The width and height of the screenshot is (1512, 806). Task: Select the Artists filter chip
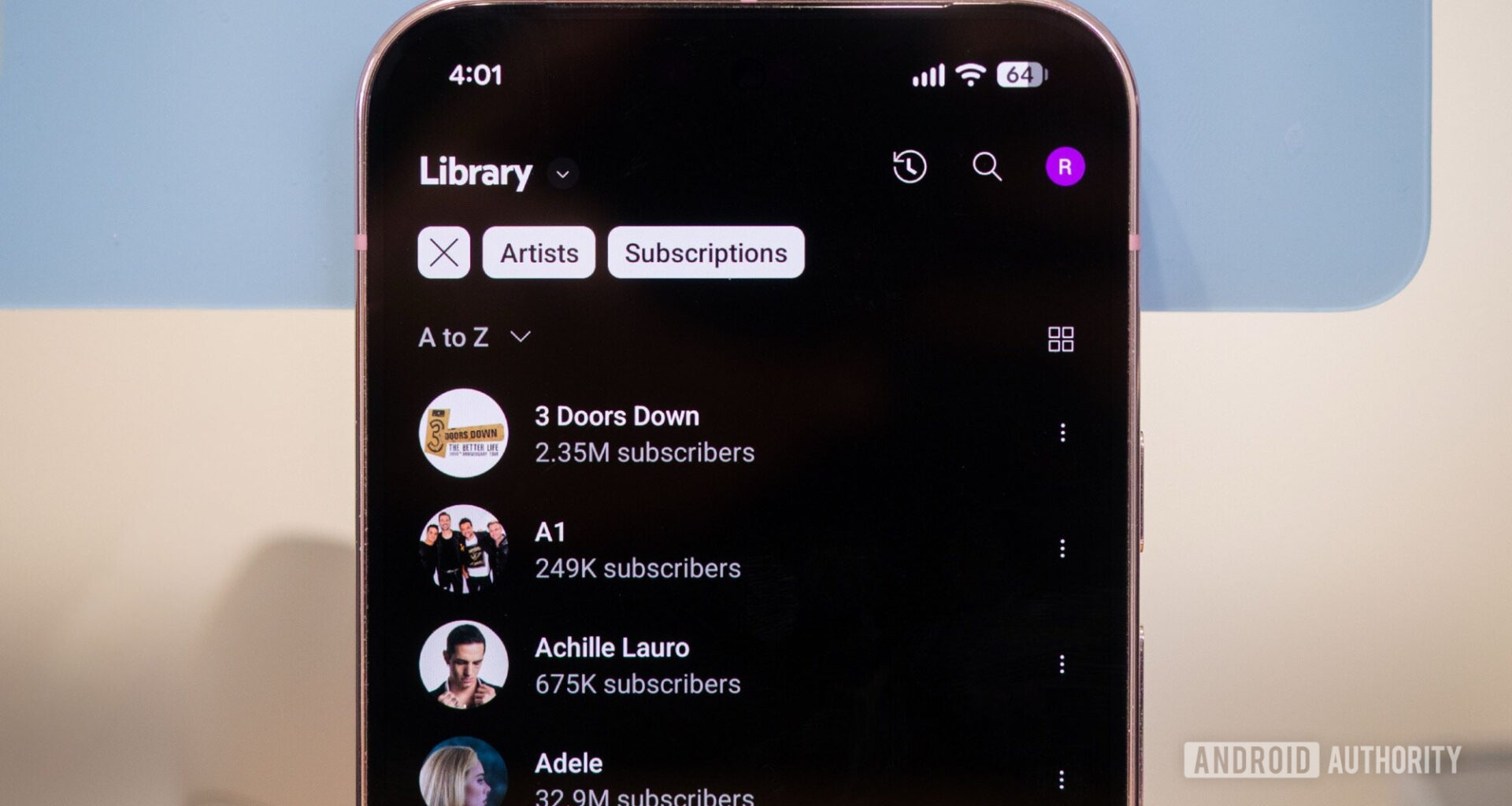point(539,253)
